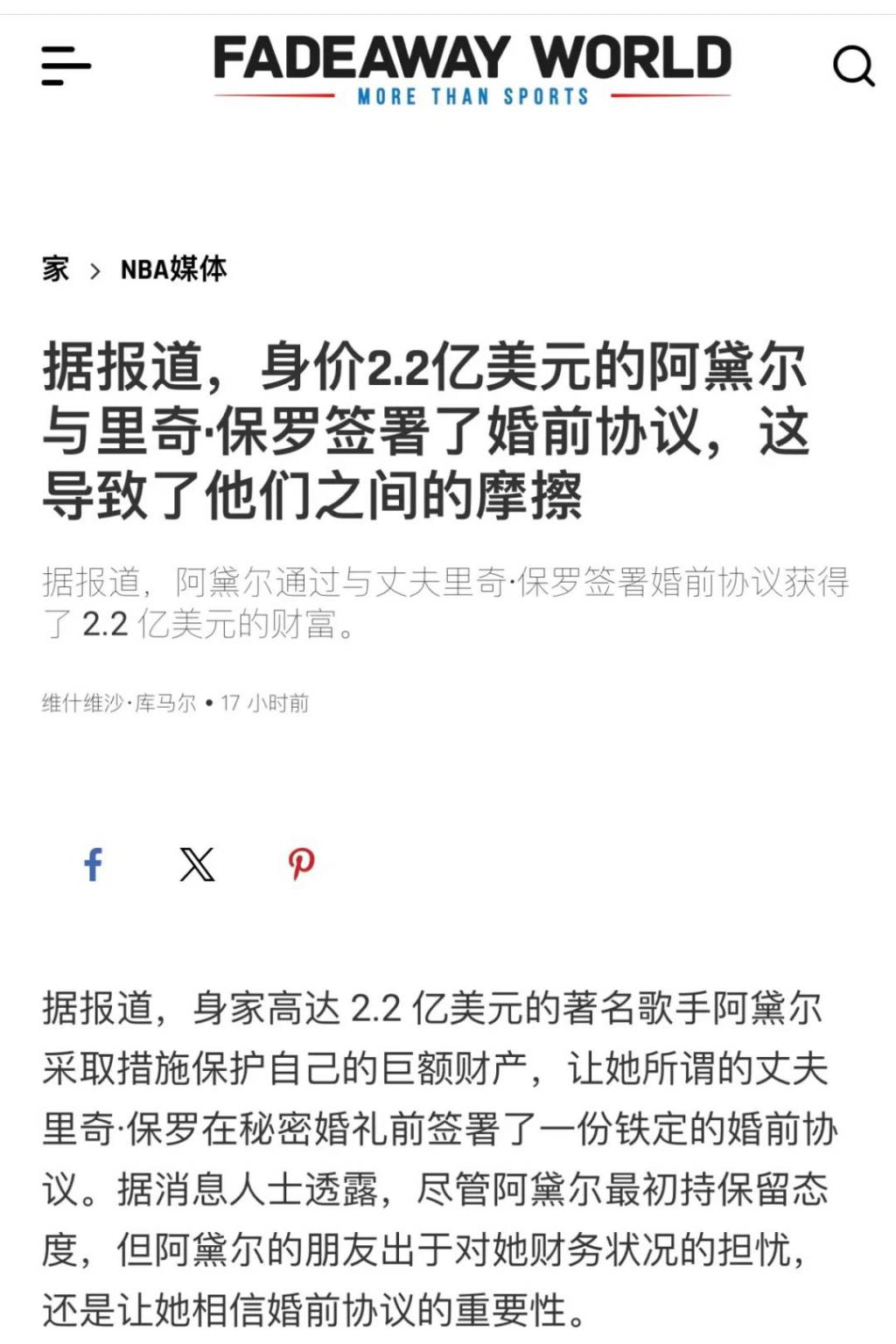Pin this article to Pinterest
896x1344 pixels.
(x=301, y=864)
